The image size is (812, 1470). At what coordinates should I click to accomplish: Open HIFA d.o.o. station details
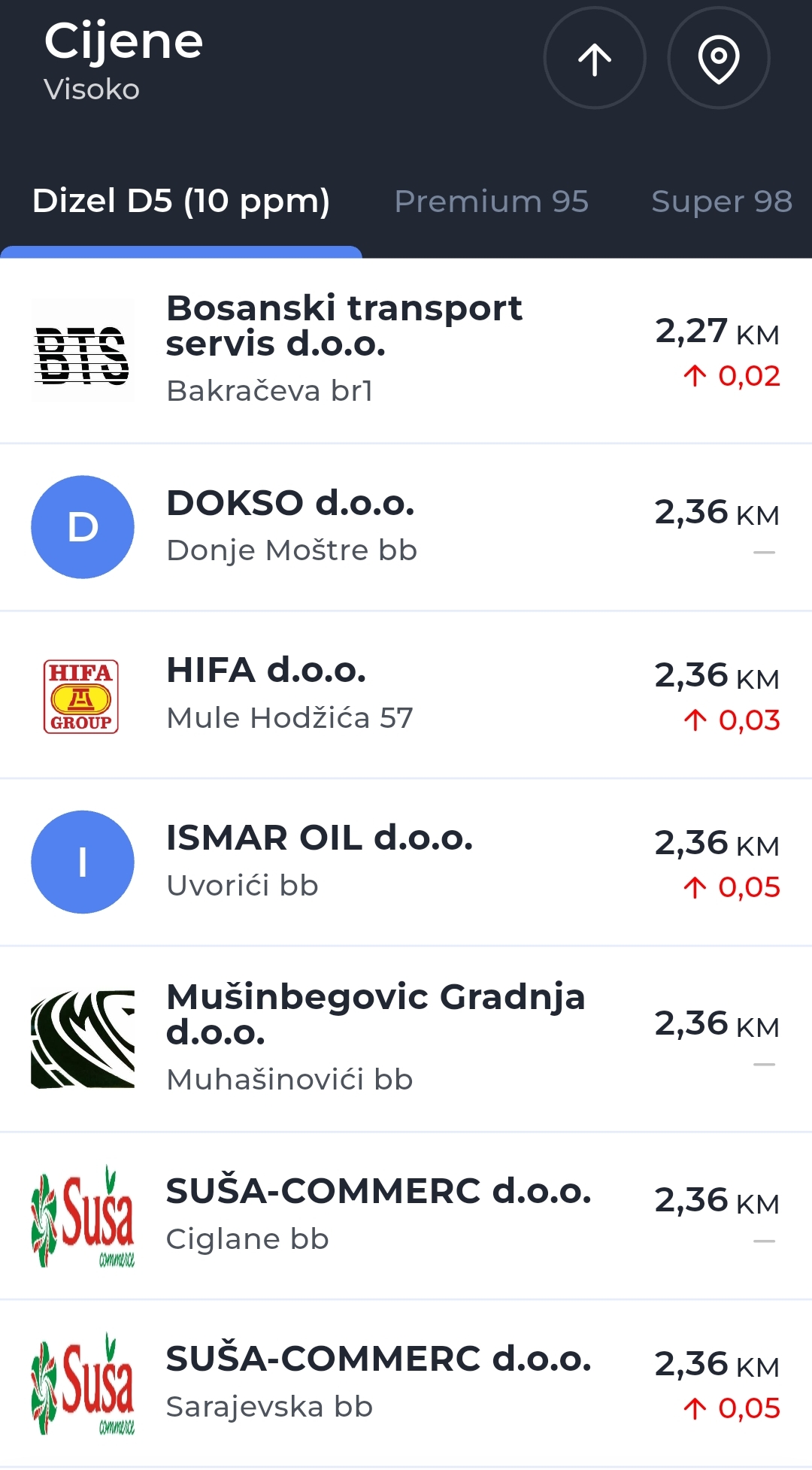(406, 694)
